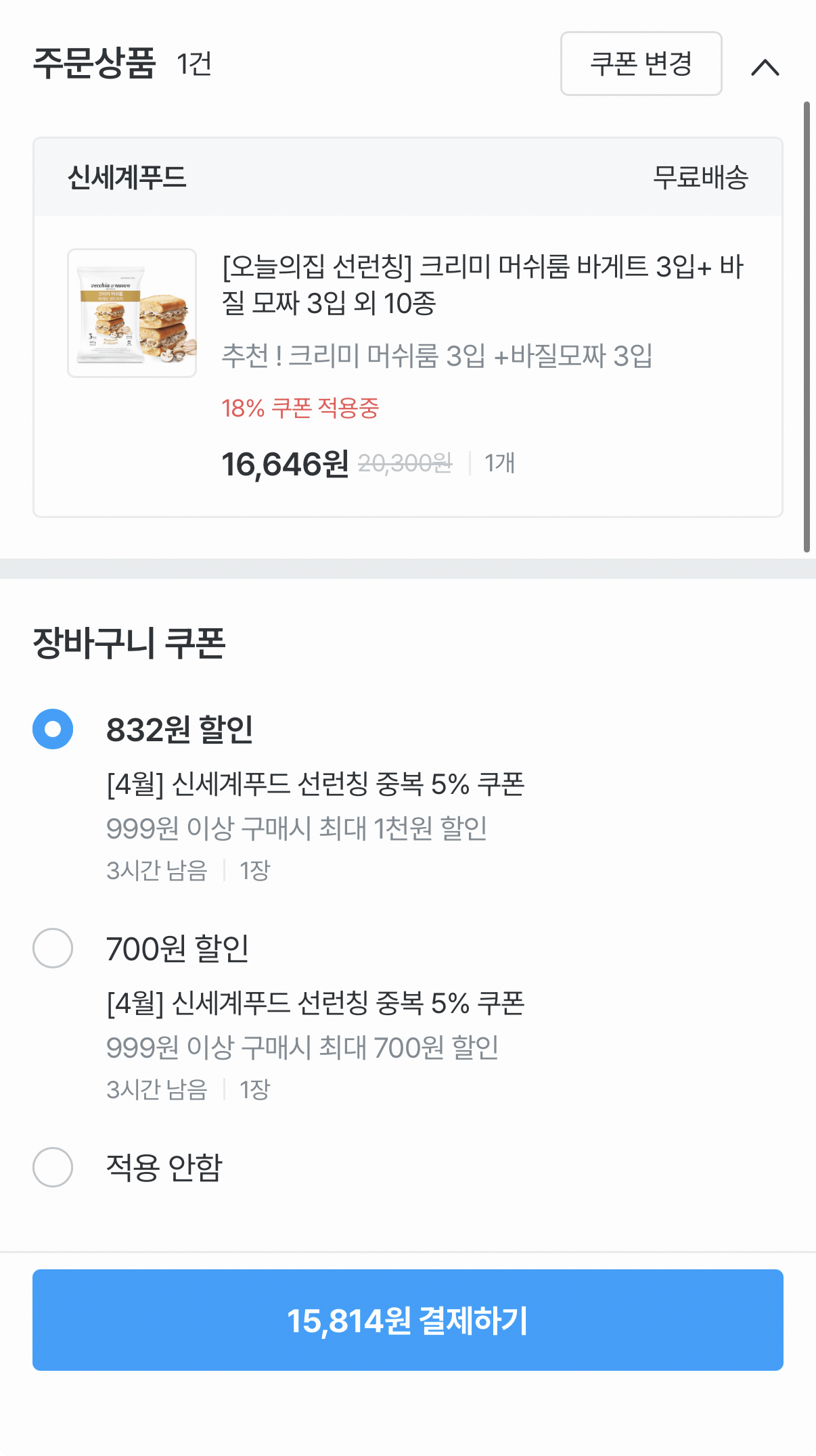Click the [4월] 신세계푸드 선런칭 coupon name

(x=315, y=786)
